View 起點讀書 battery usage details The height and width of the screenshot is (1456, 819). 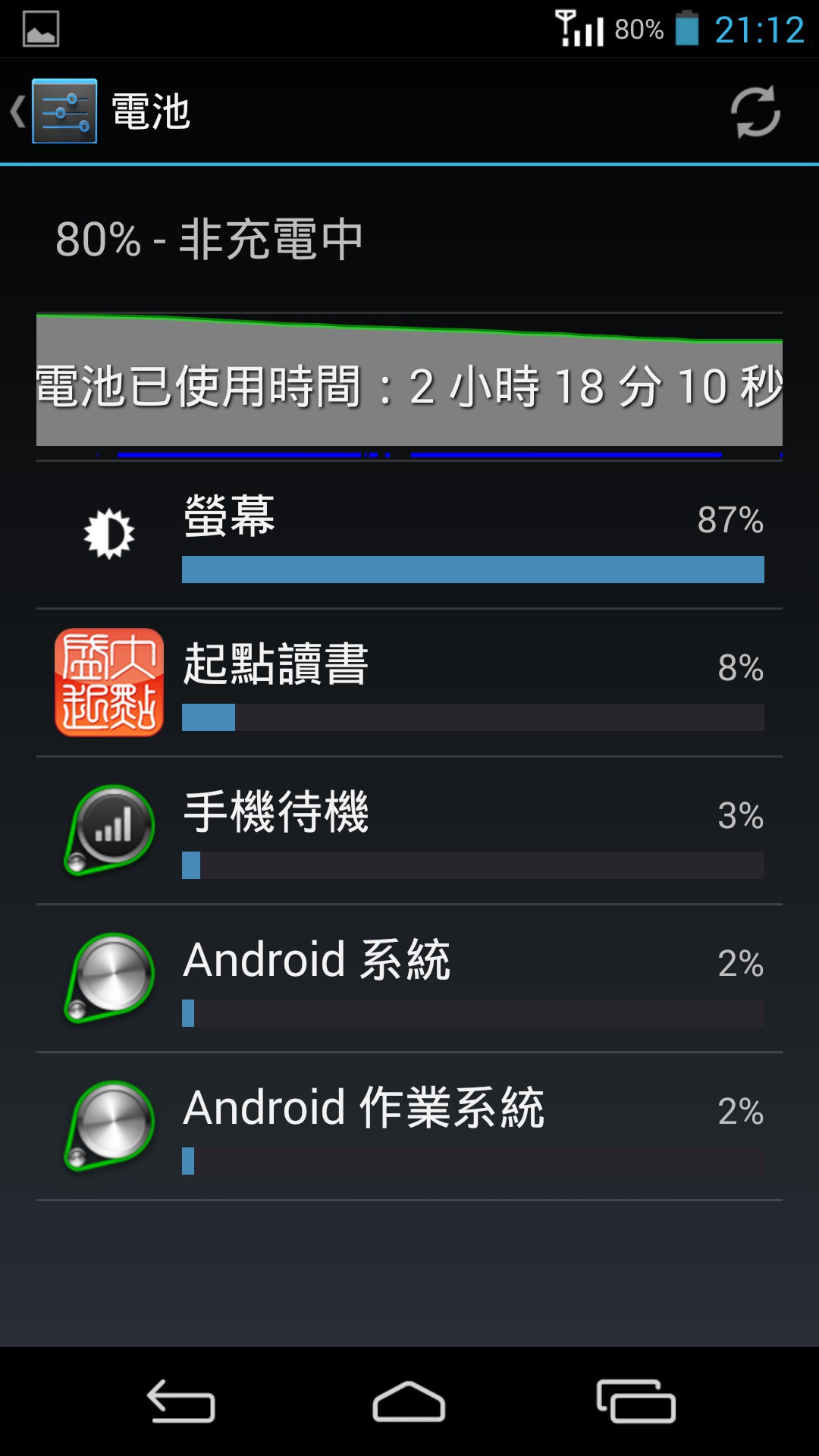click(x=409, y=682)
